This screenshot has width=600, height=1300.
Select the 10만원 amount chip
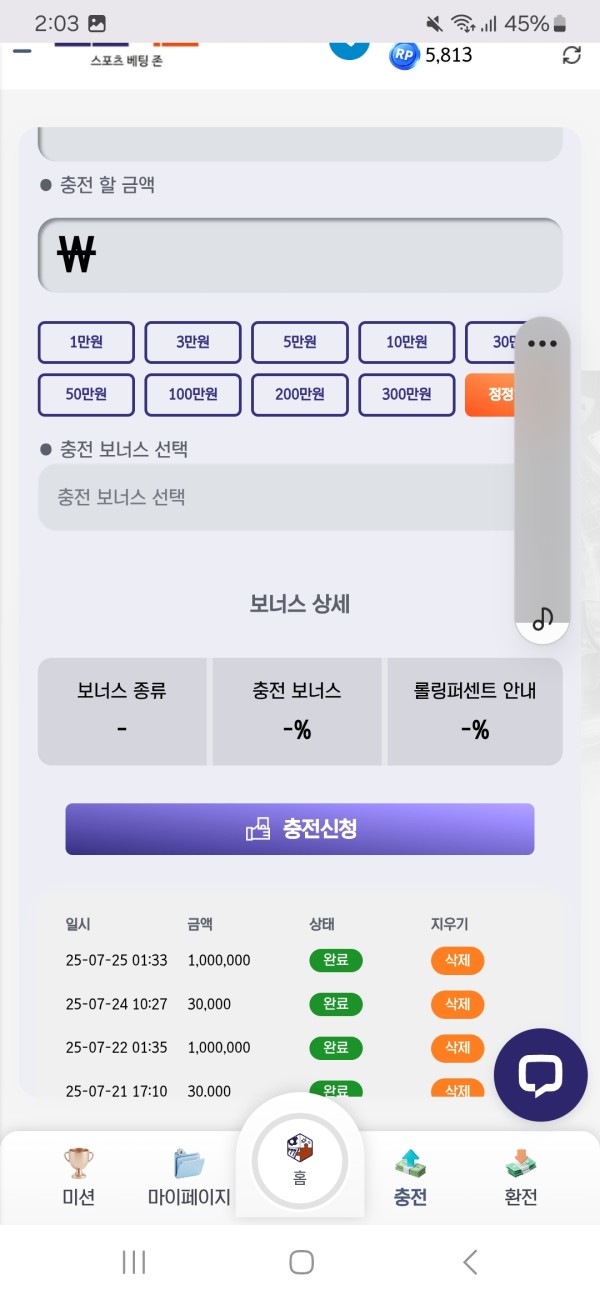point(406,342)
